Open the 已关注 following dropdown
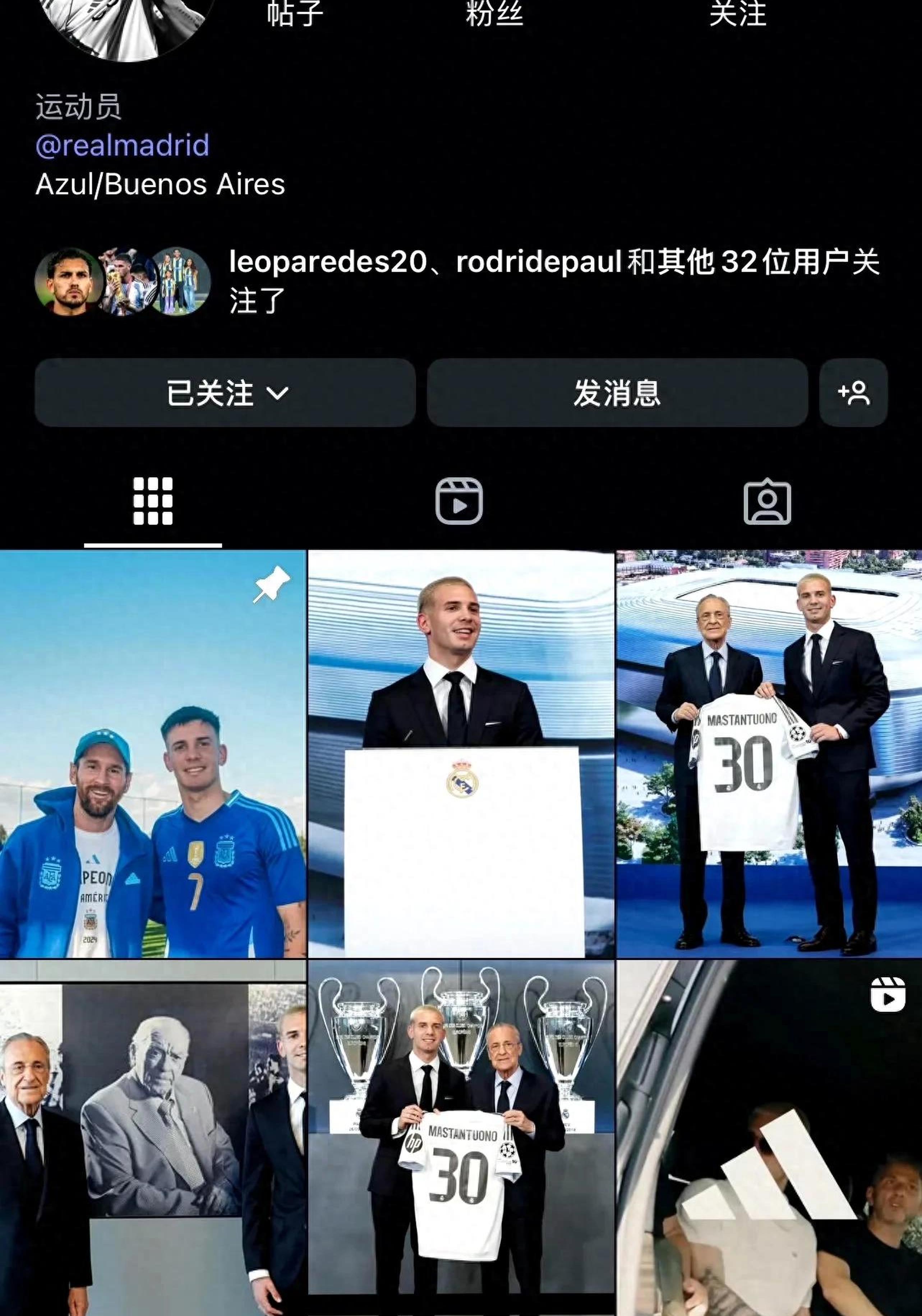Viewport: 922px width, 1316px height. pos(225,393)
